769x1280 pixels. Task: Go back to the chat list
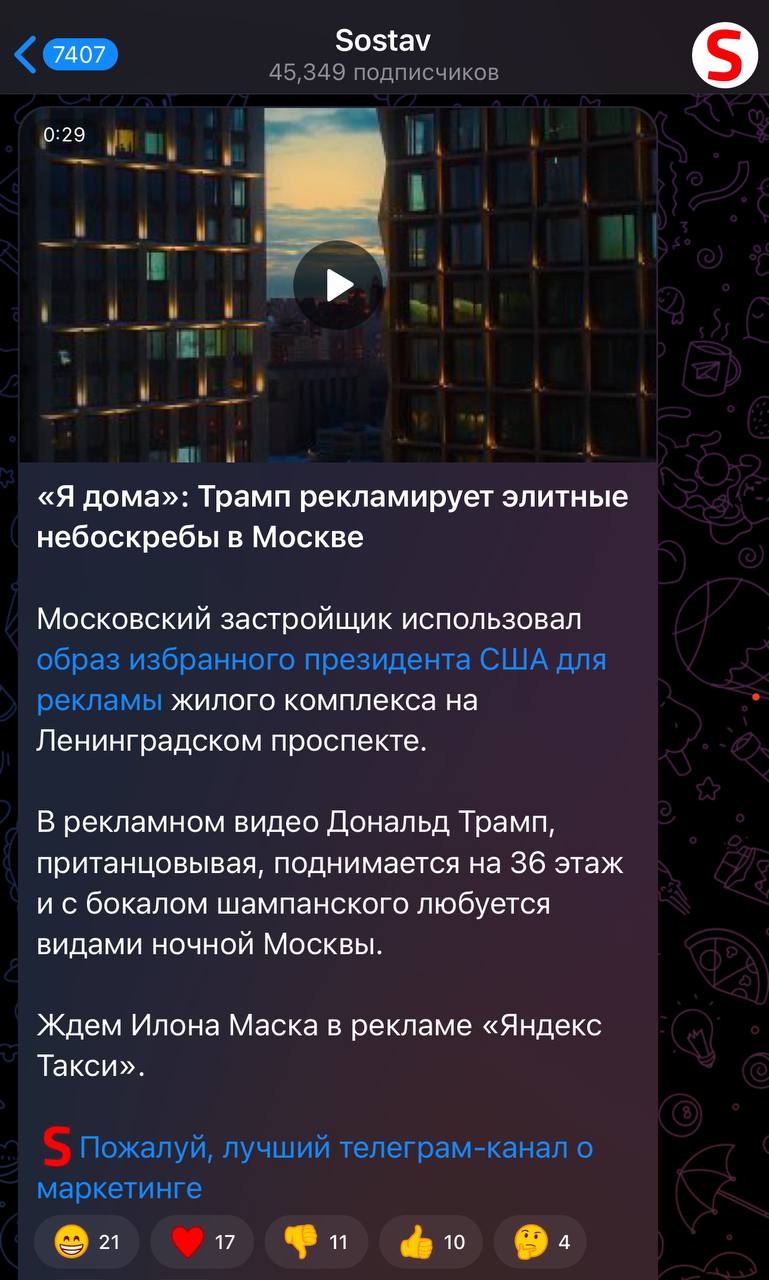coord(64,54)
